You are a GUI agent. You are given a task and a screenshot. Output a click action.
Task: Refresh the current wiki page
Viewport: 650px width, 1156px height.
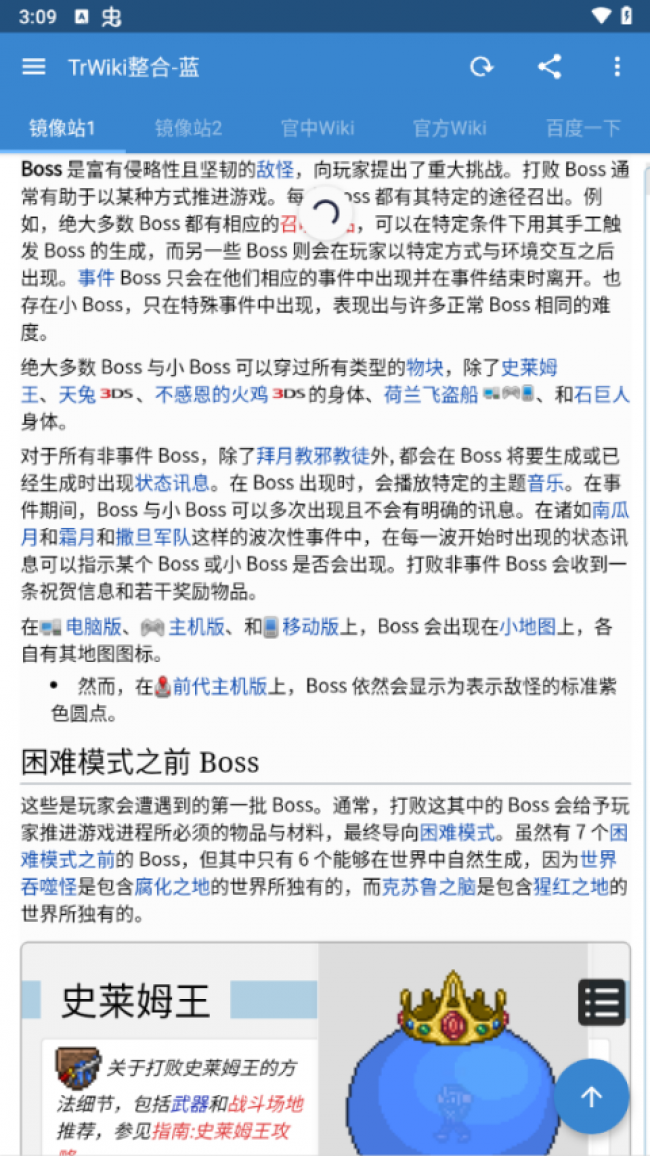coord(482,67)
